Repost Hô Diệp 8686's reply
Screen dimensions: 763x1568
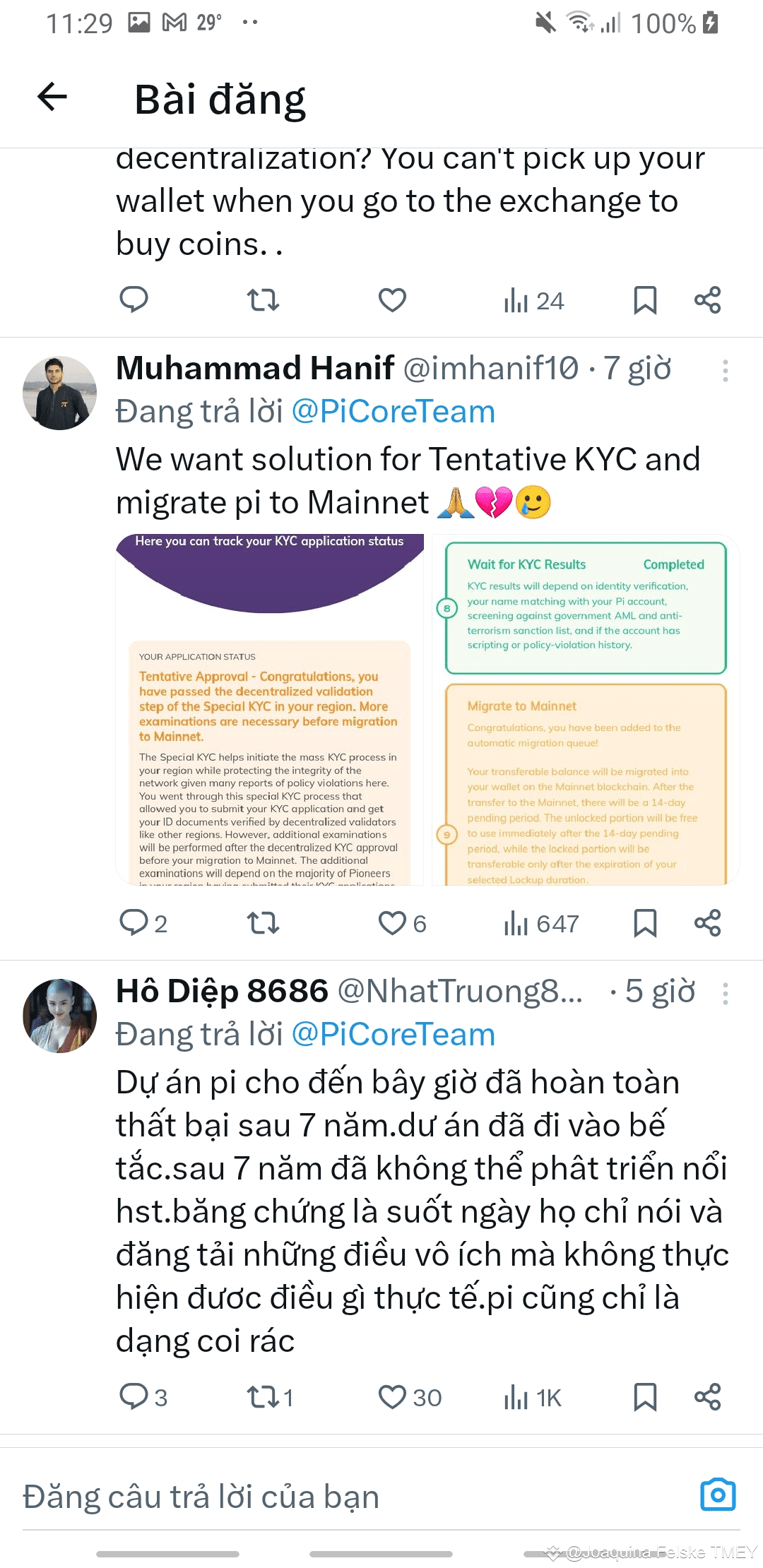[263, 1397]
